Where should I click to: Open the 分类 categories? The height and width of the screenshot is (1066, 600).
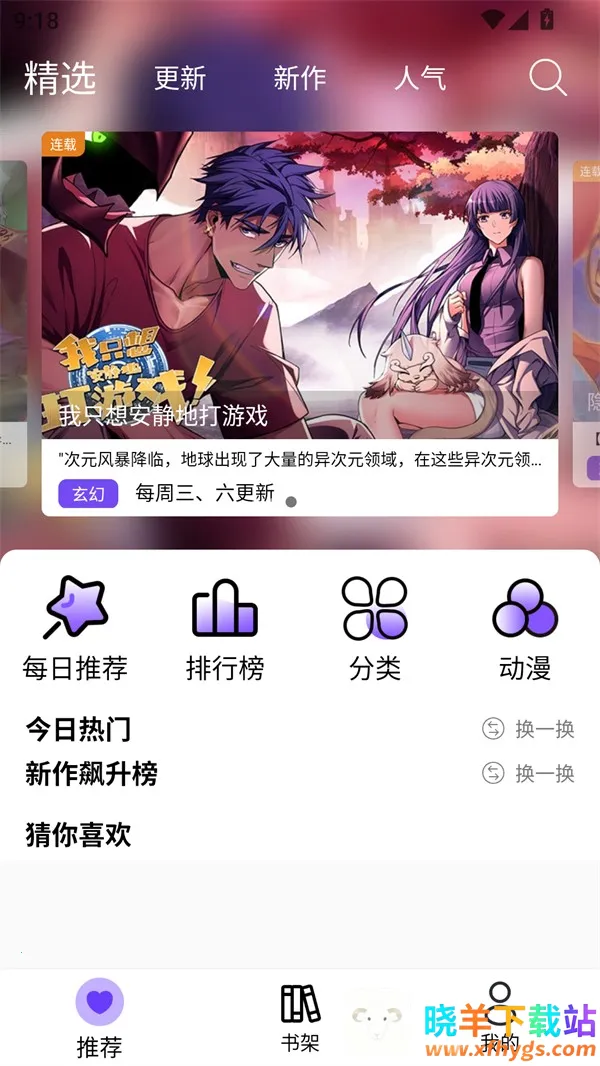(x=375, y=628)
